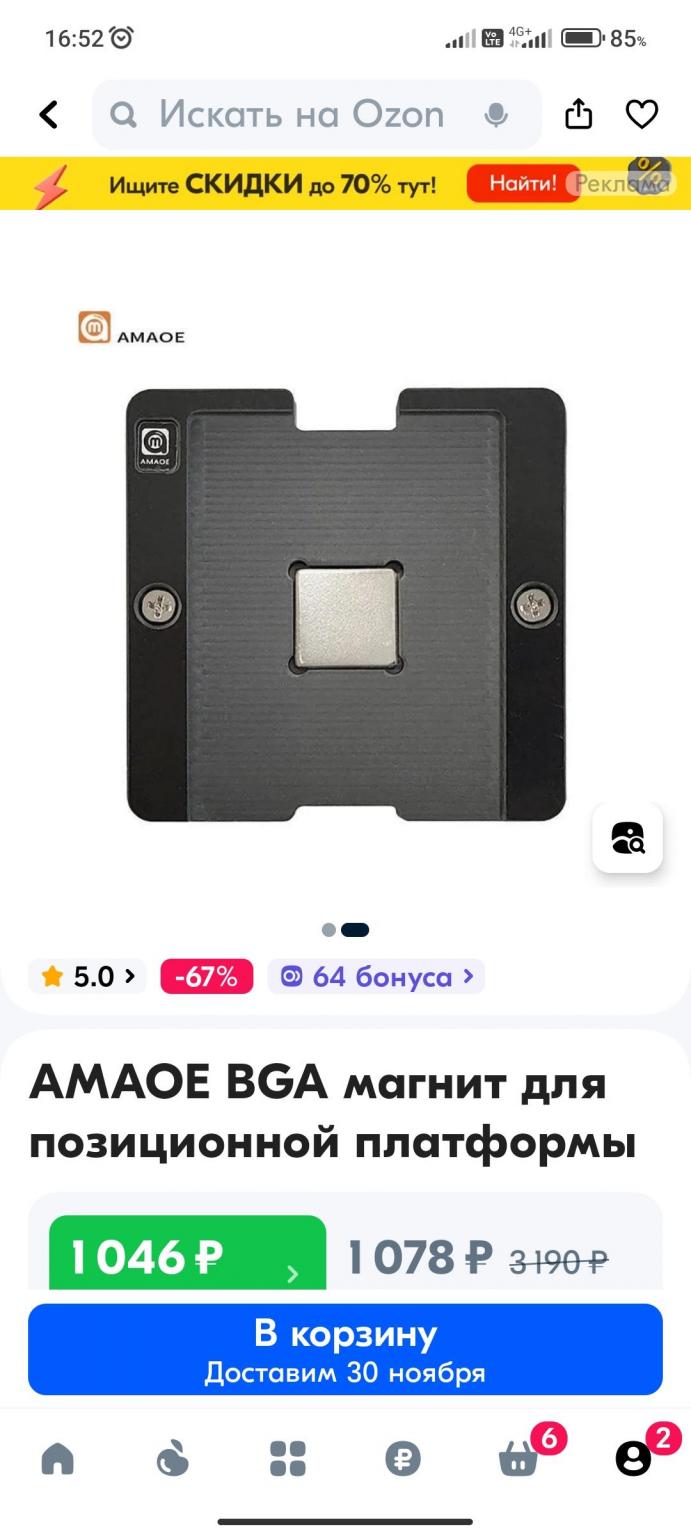The height and width of the screenshot is (1536, 691).
Task: Add the product to favorites
Action: coord(642,115)
